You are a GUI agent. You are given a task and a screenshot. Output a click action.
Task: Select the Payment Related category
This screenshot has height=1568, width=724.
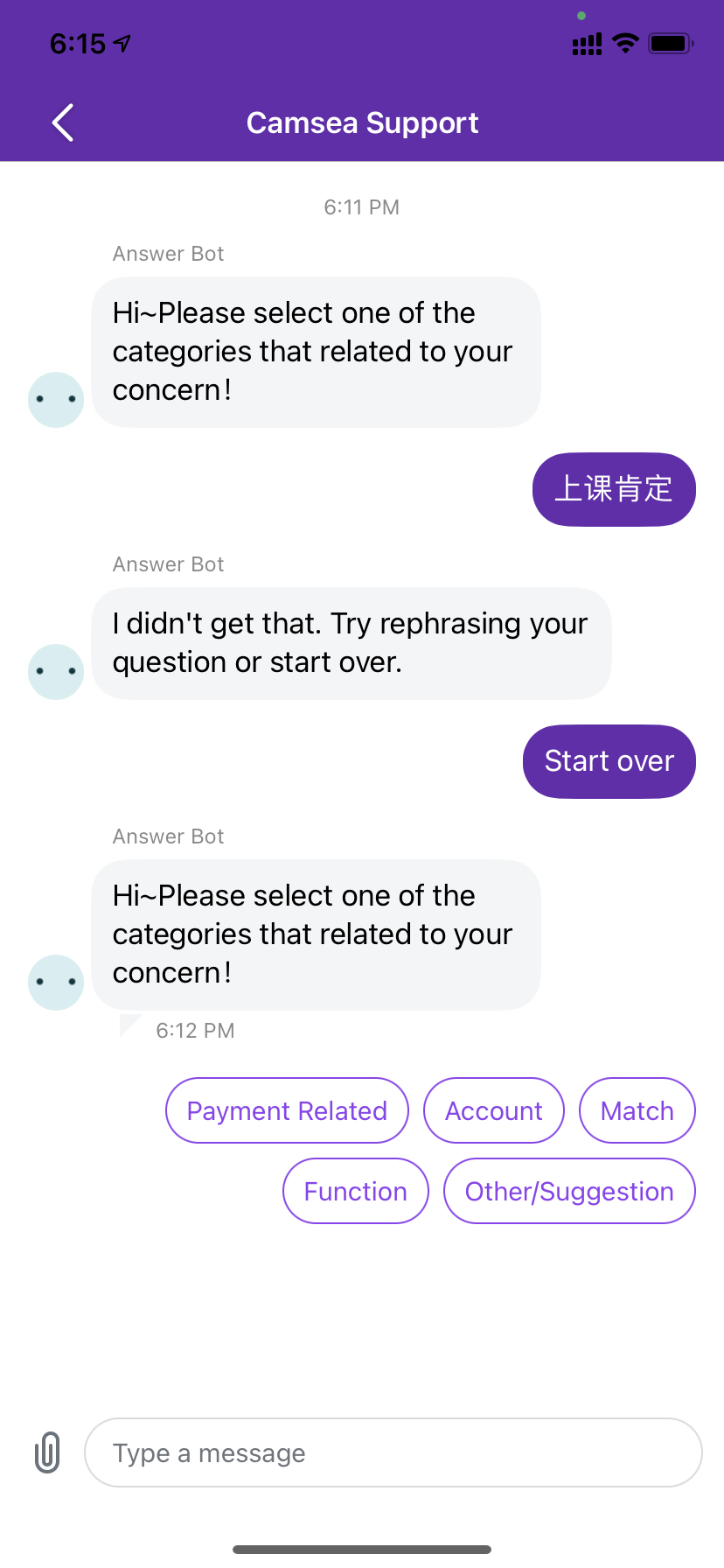[287, 1110]
